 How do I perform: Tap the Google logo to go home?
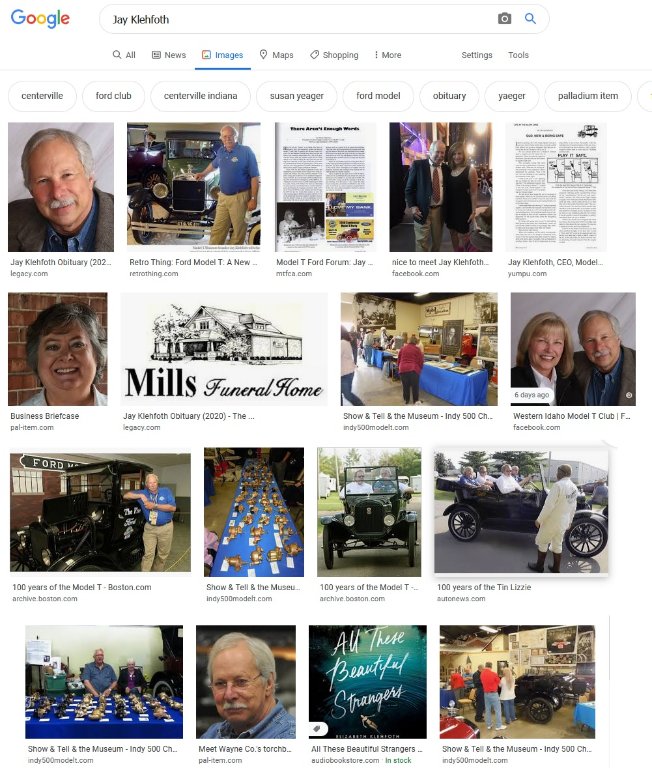tap(40, 19)
